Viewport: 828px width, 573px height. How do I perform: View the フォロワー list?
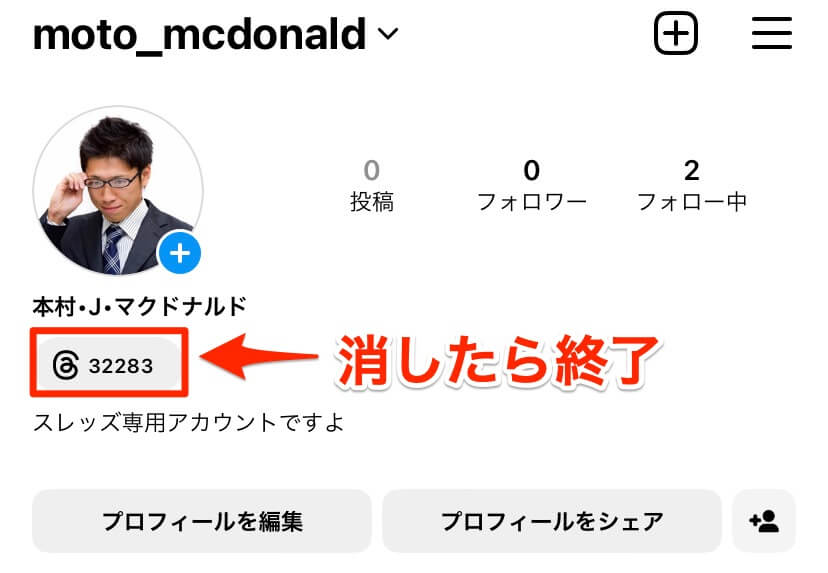tap(531, 186)
